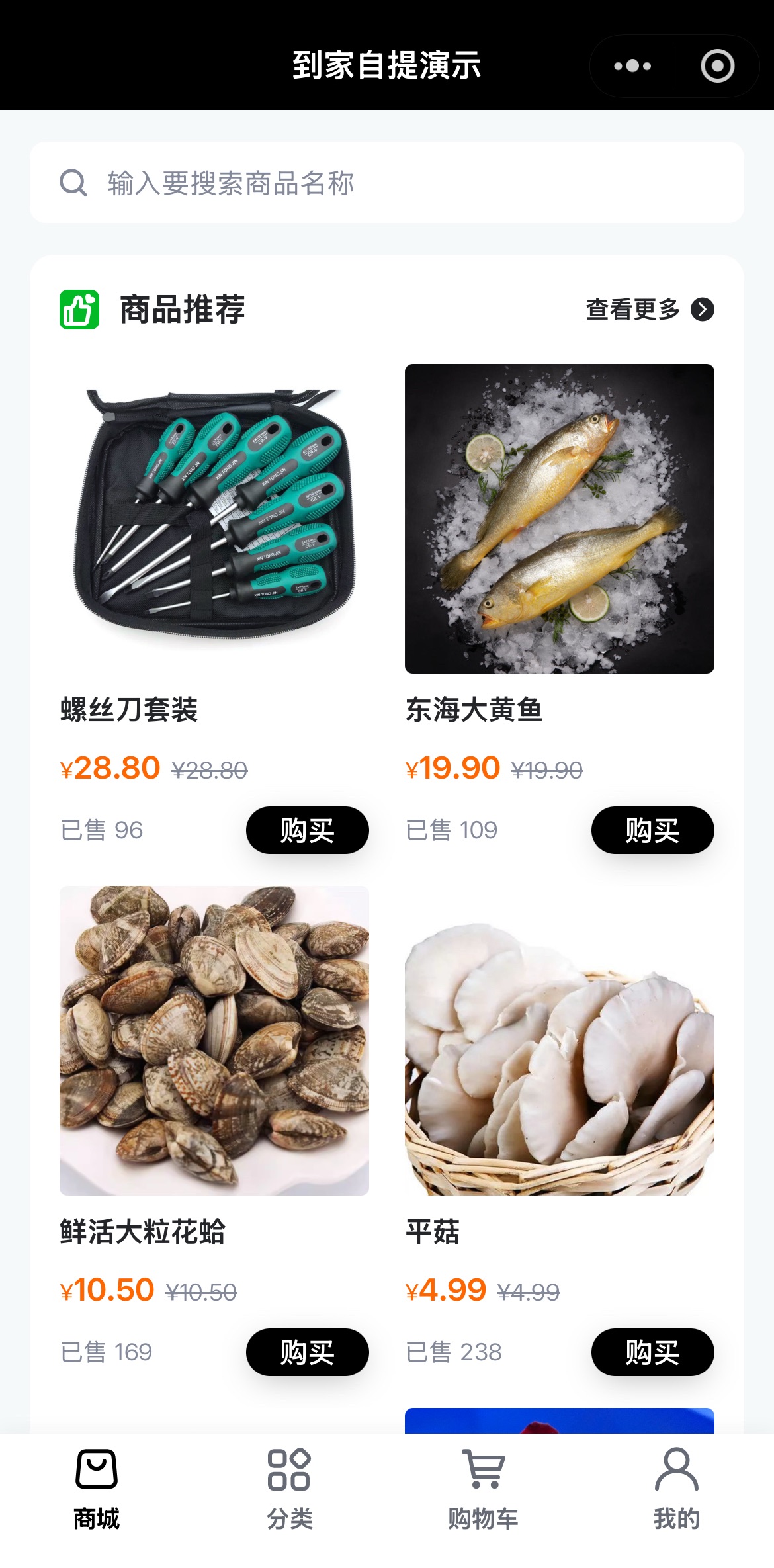Open the 东海大黄鱼 product card
Screen dimensions: 774x1568
559,519
